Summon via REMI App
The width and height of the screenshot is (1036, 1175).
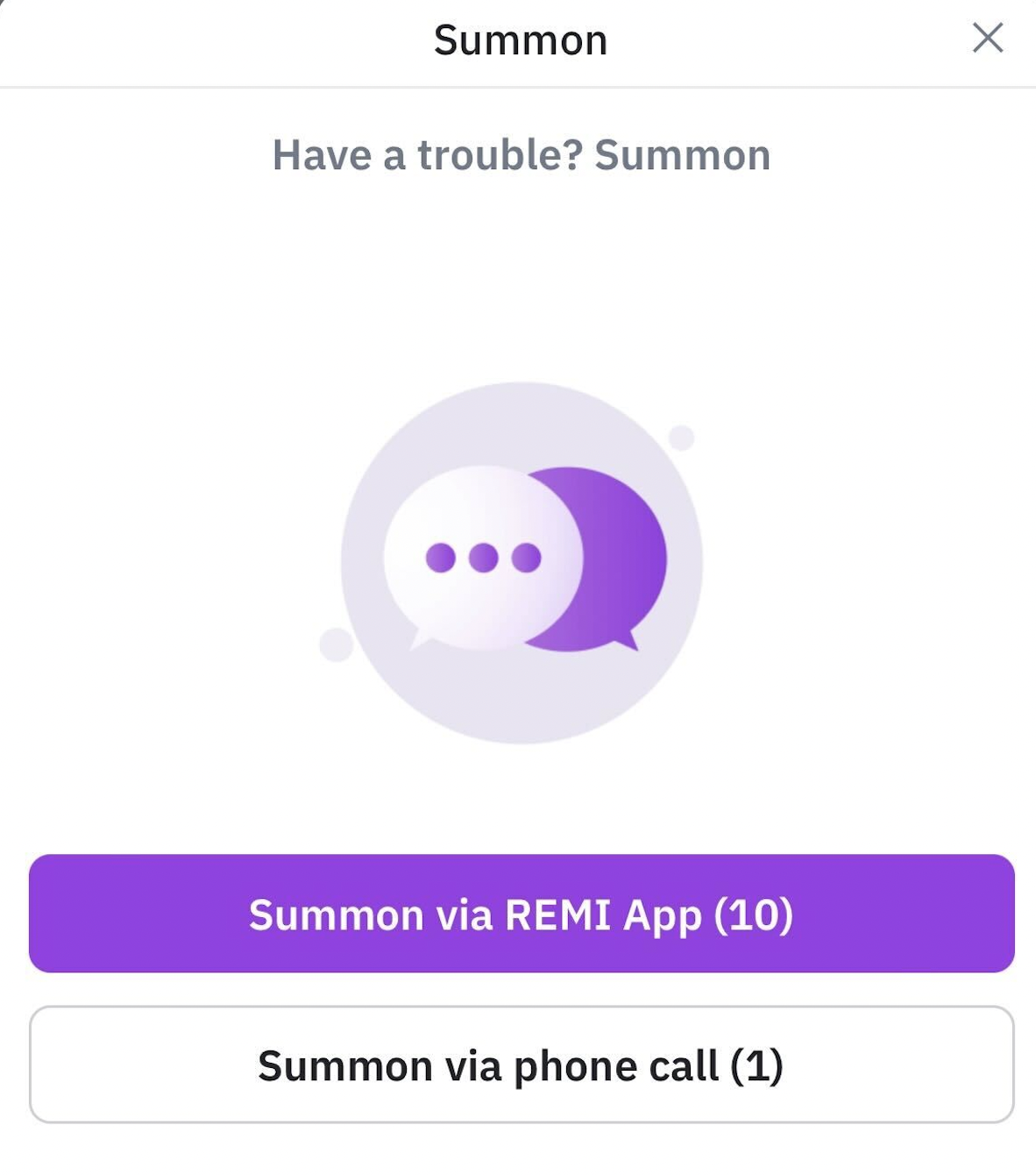coord(522,914)
